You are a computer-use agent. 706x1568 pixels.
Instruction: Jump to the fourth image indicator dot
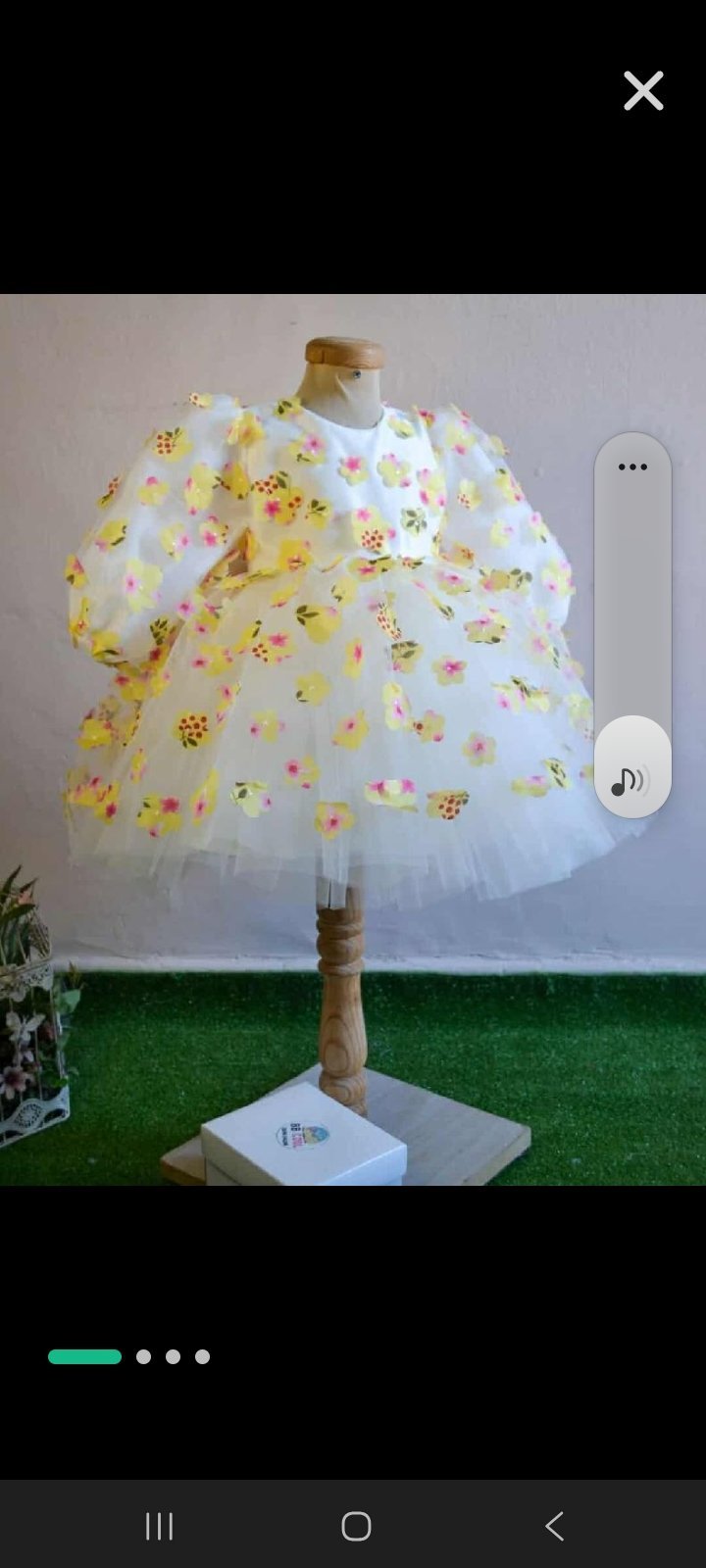[x=203, y=1356]
